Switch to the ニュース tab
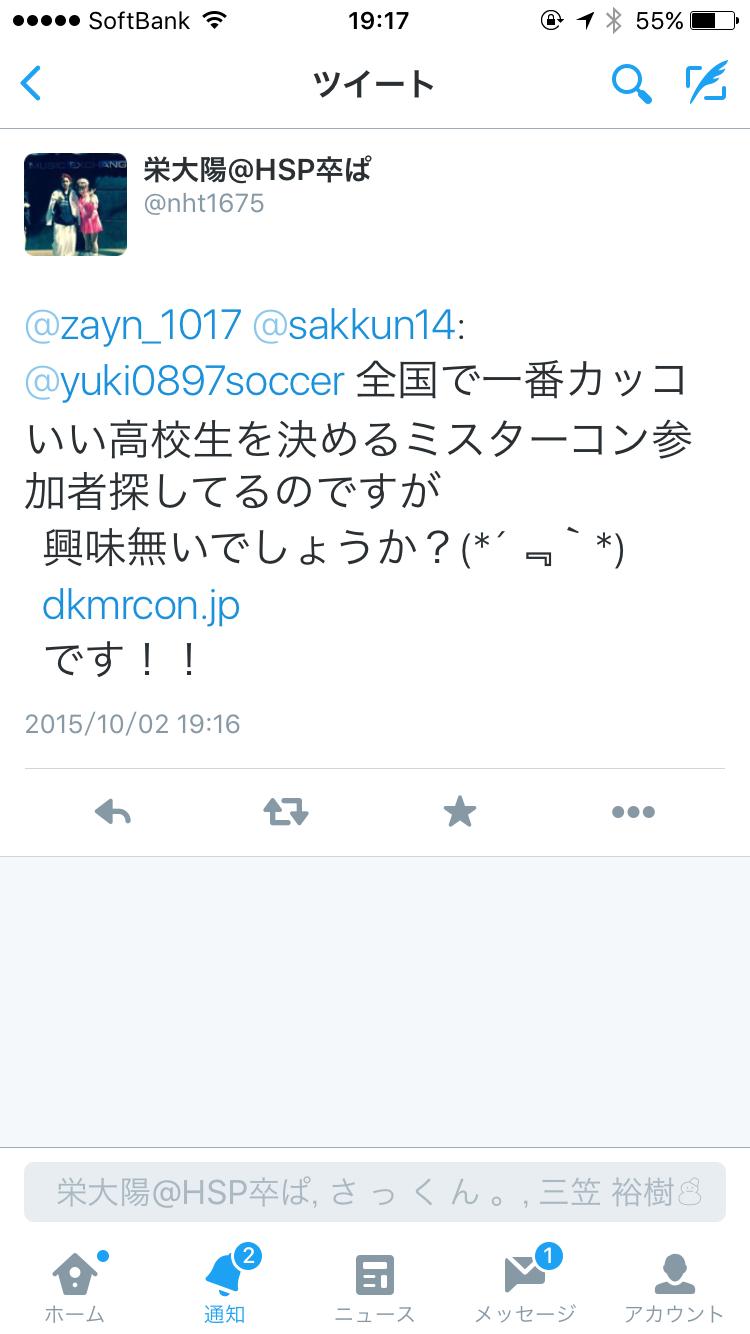The image size is (750, 1334). coord(375,1288)
